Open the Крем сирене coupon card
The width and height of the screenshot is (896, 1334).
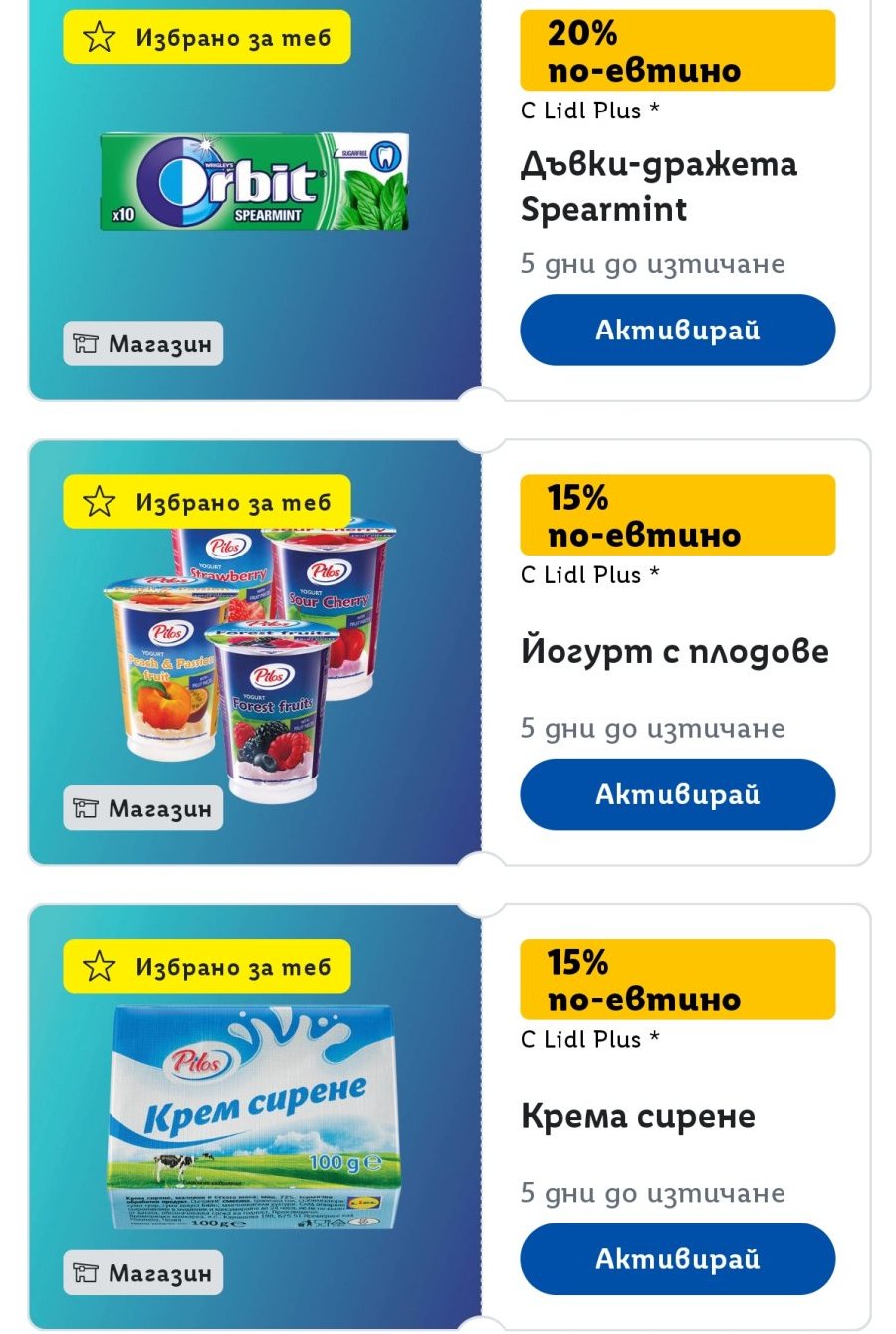point(255,1115)
